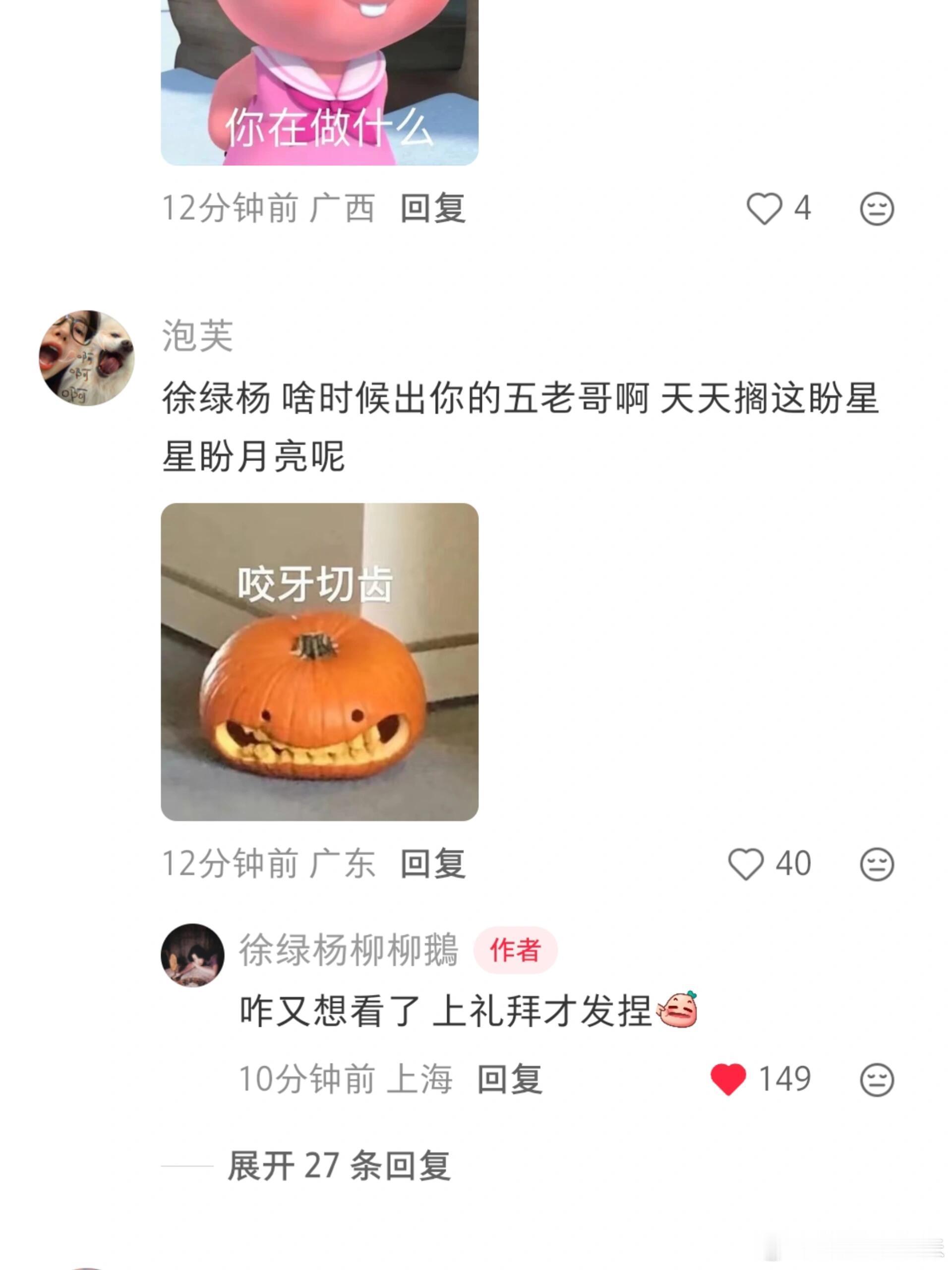View the 咬牙切齿 pumpkin image
The image size is (952, 1270).
click(x=320, y=661)
